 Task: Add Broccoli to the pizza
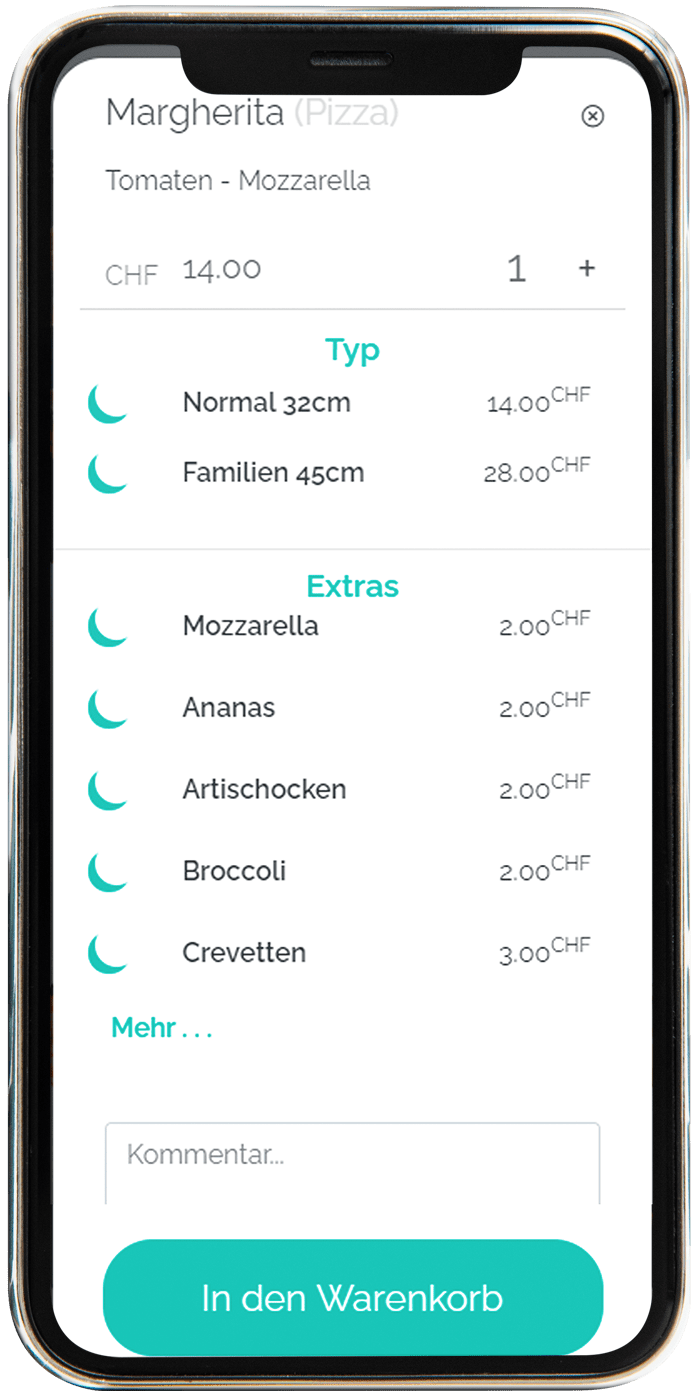point(340,872)
